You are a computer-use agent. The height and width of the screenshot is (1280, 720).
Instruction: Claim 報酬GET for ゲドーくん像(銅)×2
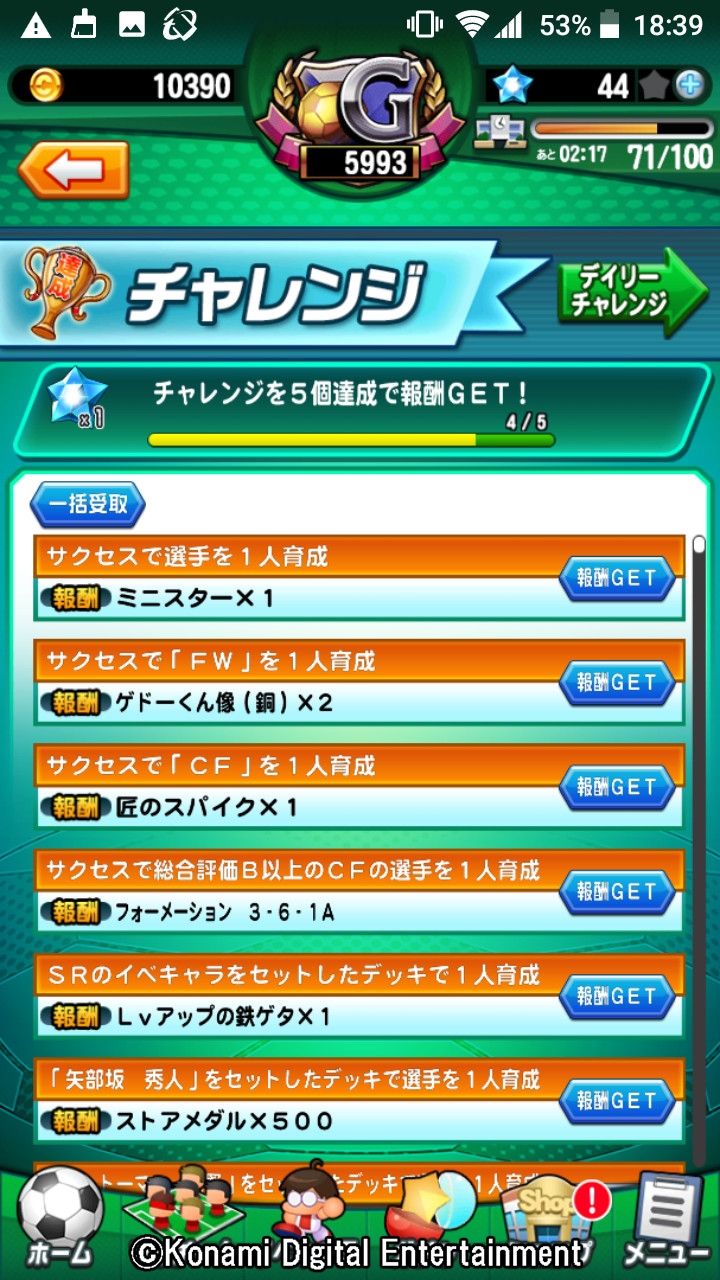coord(617,683)
